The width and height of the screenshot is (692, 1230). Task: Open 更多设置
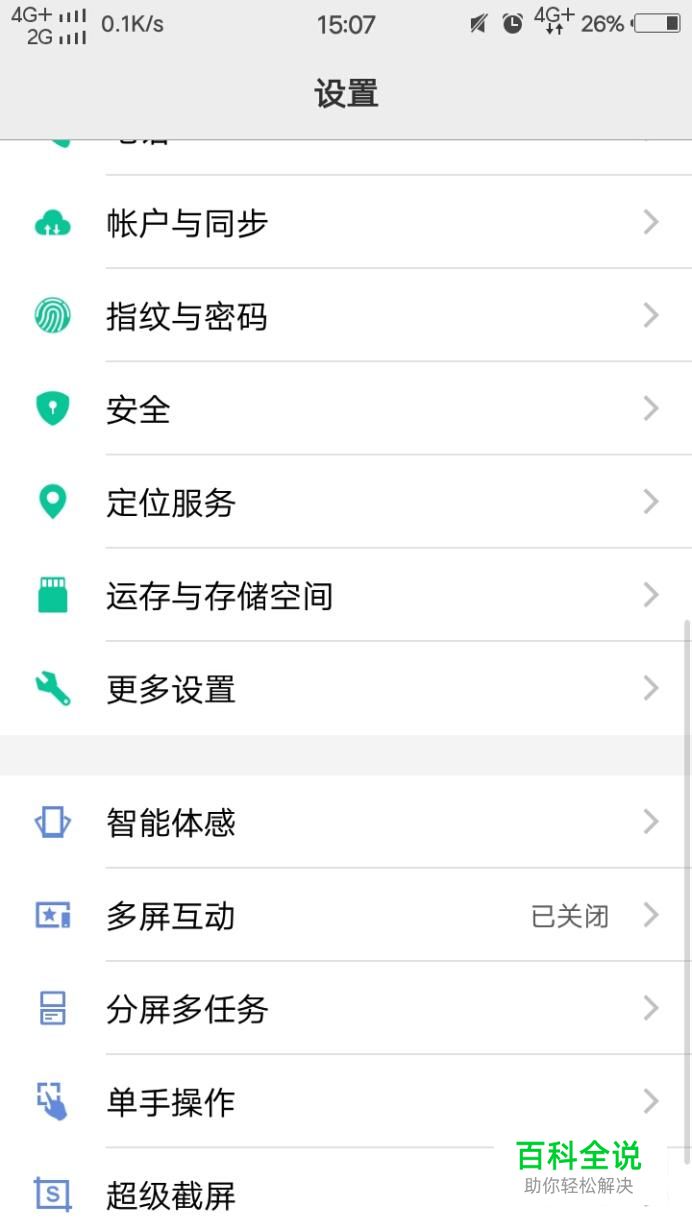171,689
